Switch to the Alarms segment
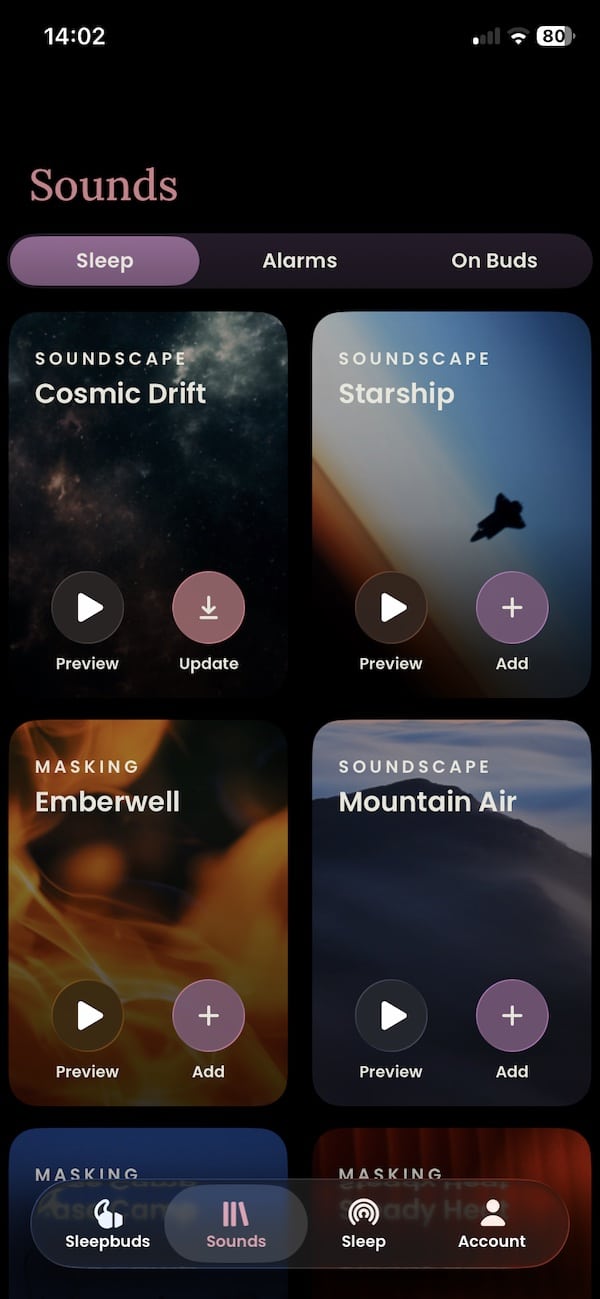This screenshot has height=1299, width=600. click(x=299, y=261)
